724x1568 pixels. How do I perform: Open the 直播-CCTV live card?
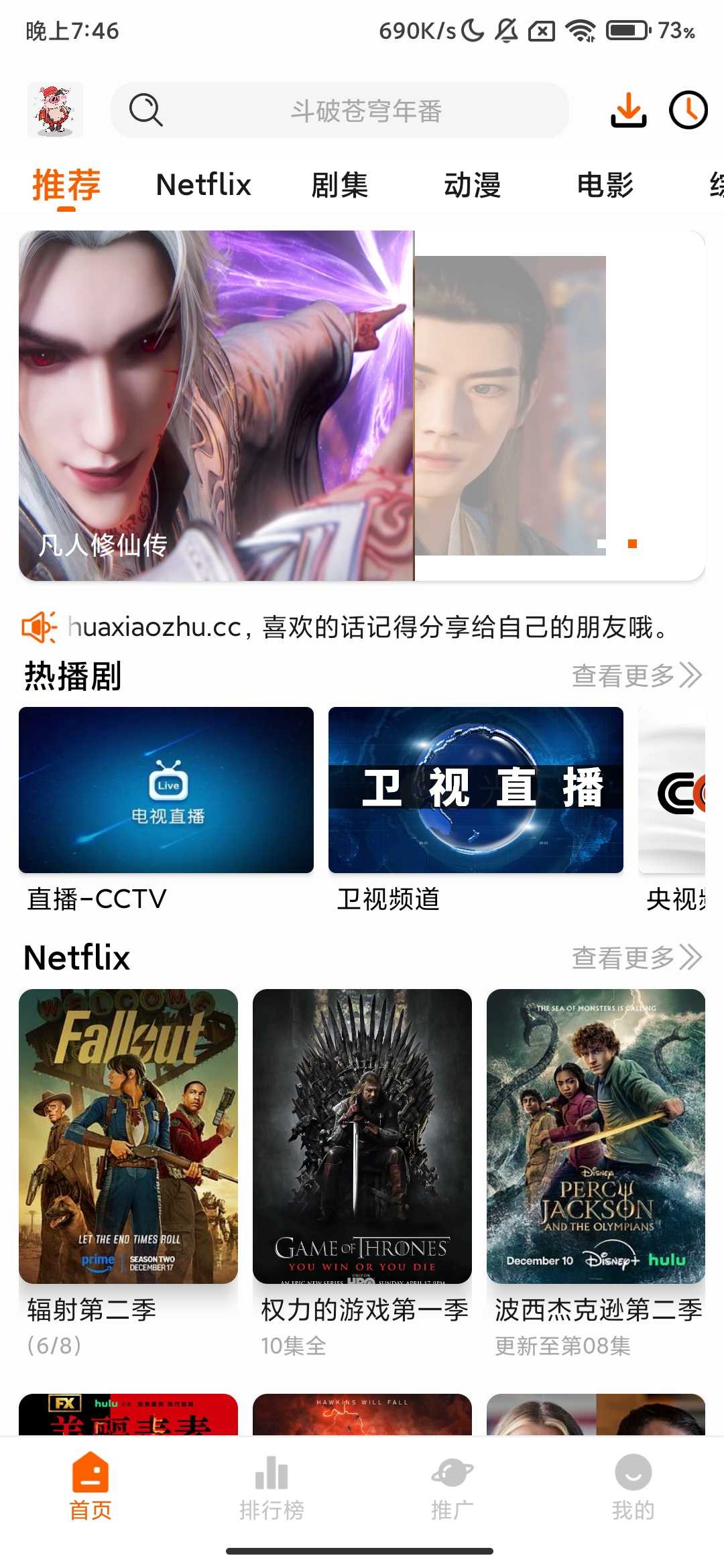coord(166,790)
